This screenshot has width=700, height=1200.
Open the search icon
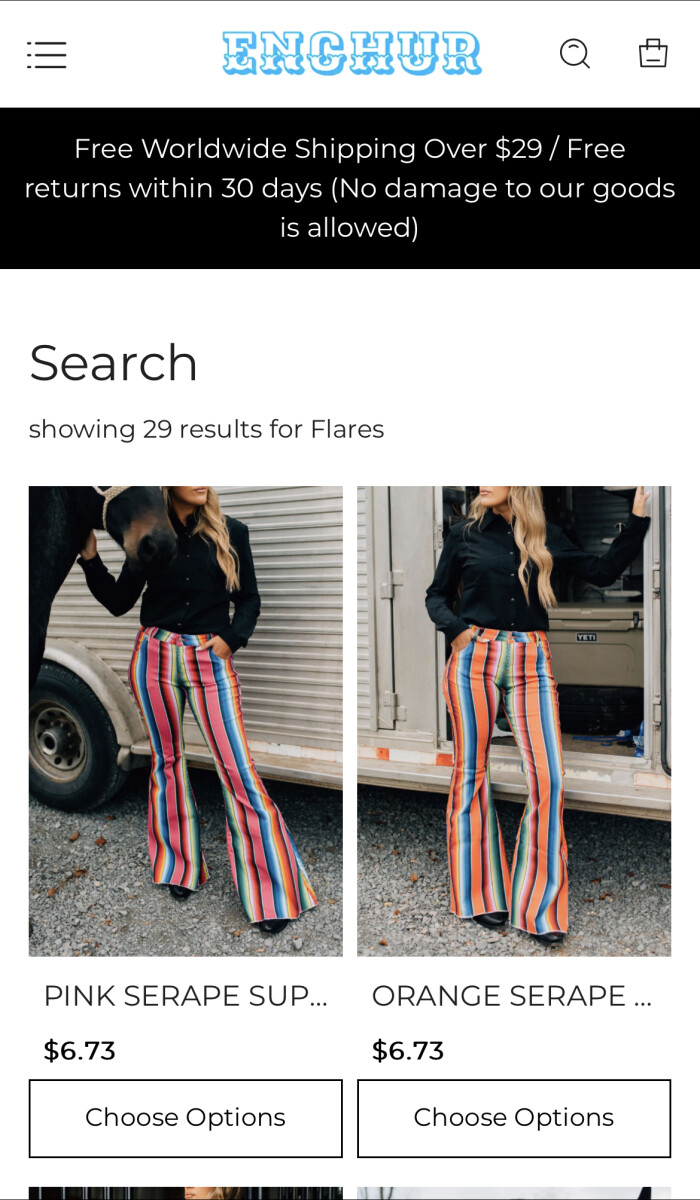(574, 53)
